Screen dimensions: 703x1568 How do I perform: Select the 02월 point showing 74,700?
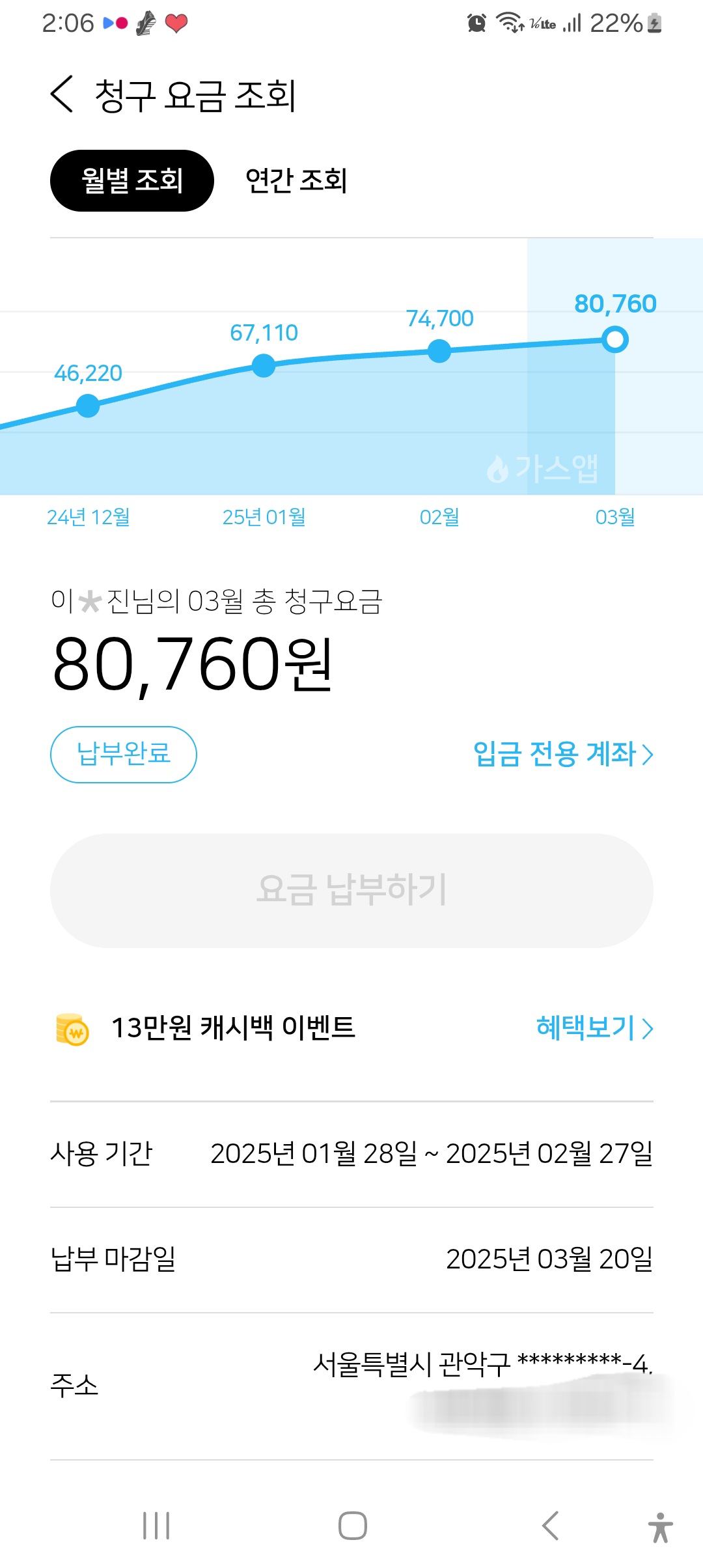tap(439, 352)
